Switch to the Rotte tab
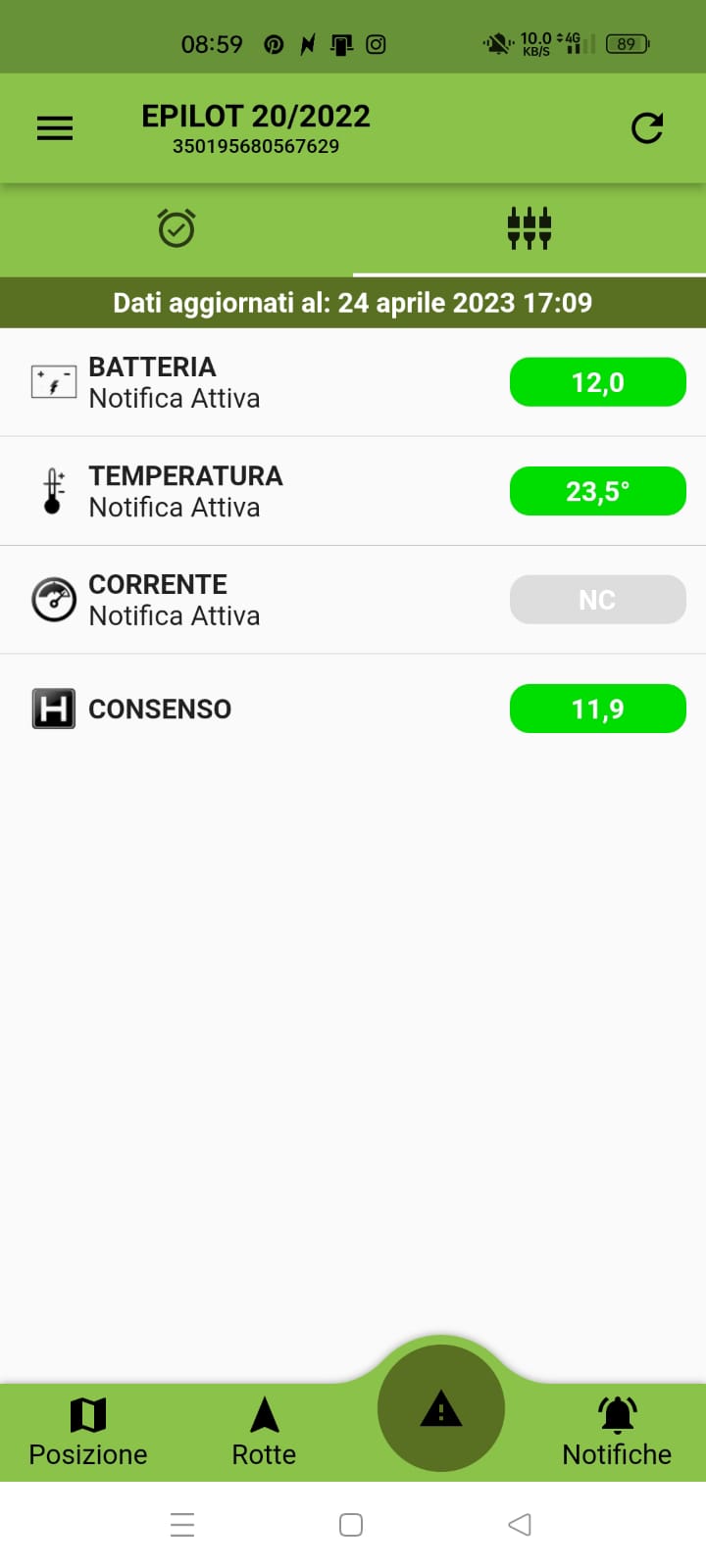Image resolution: width=706 pixels, height=1568 pixels. 264,1433
